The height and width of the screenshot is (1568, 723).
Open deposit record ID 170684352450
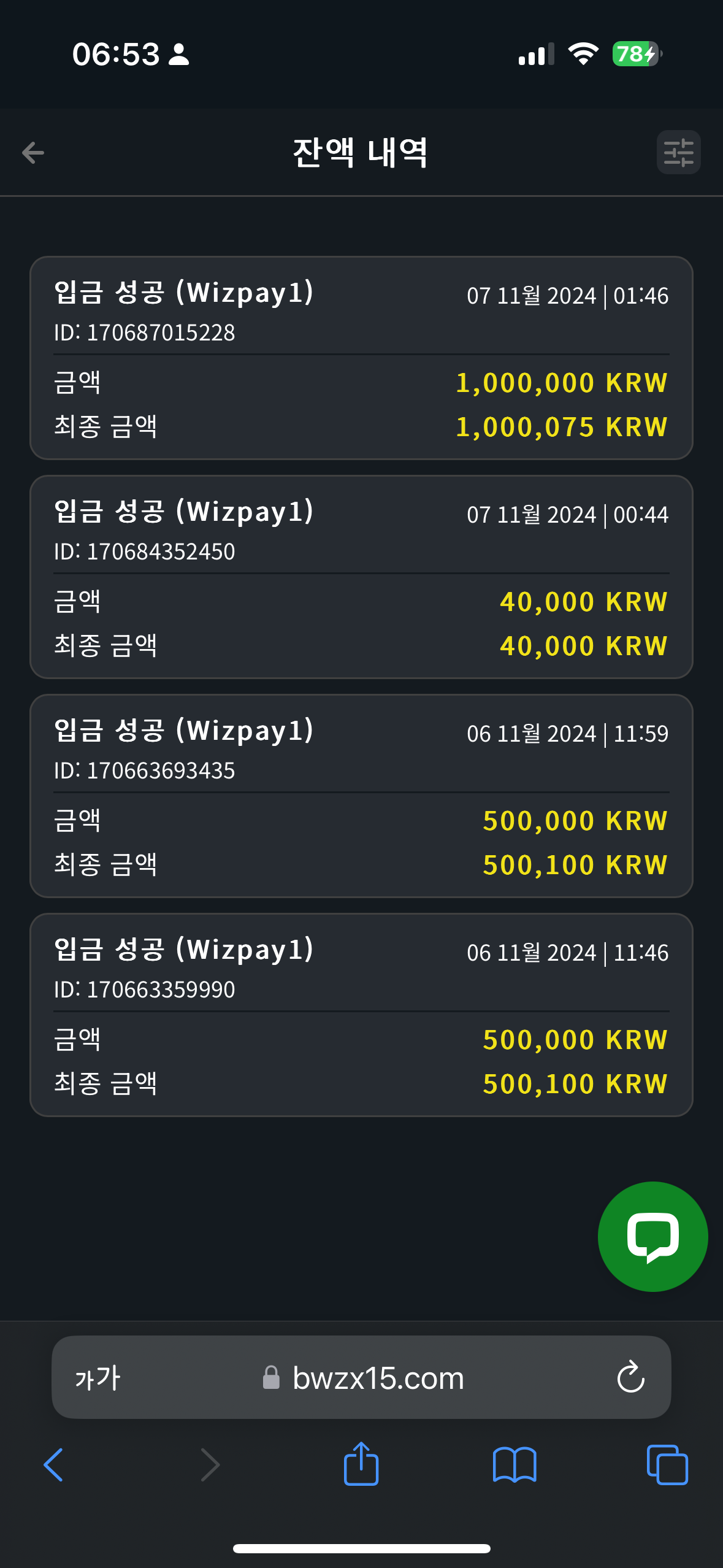[361, 577]
